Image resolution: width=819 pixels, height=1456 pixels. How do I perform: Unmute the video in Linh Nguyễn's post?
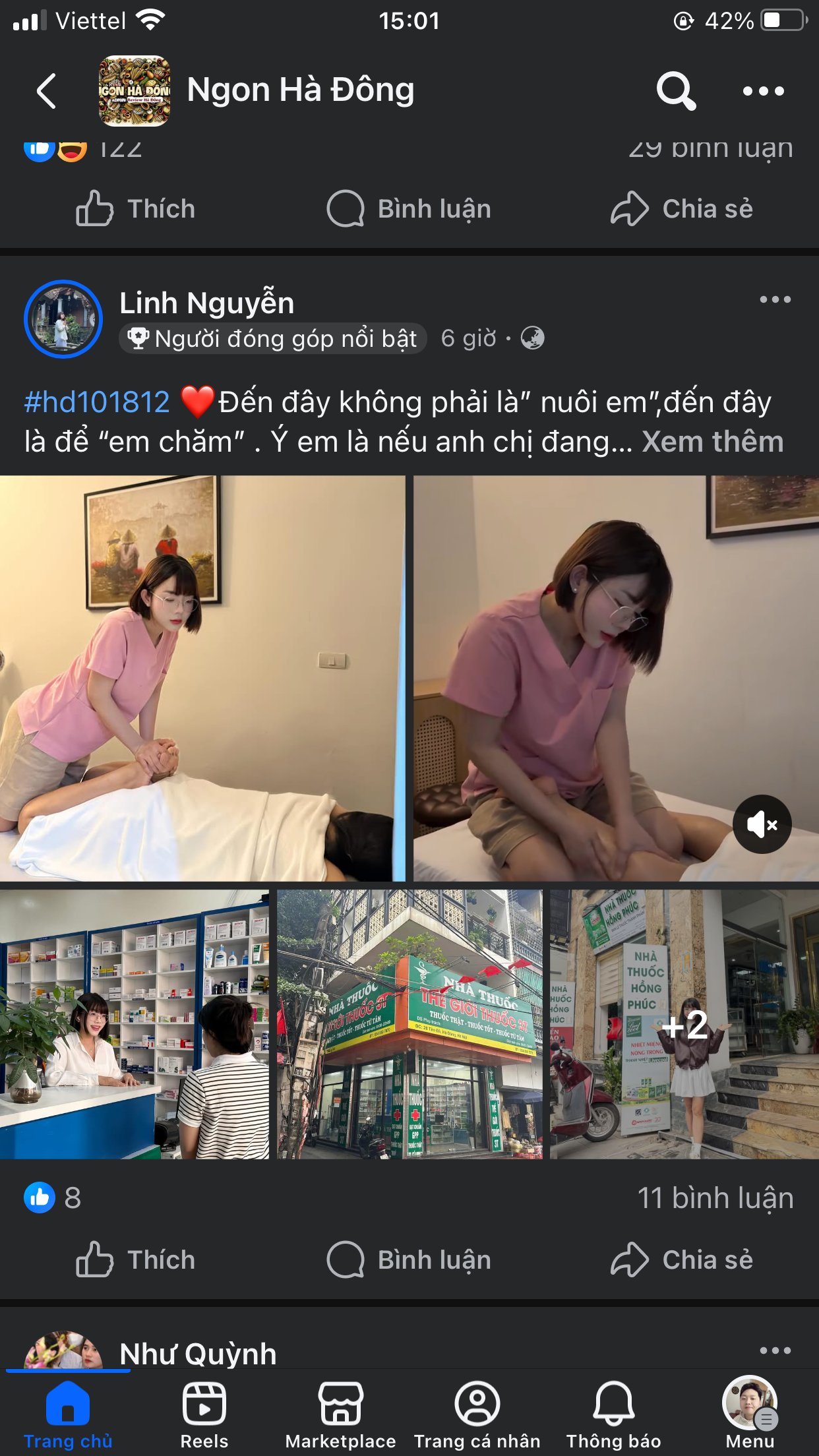point(762,824)
